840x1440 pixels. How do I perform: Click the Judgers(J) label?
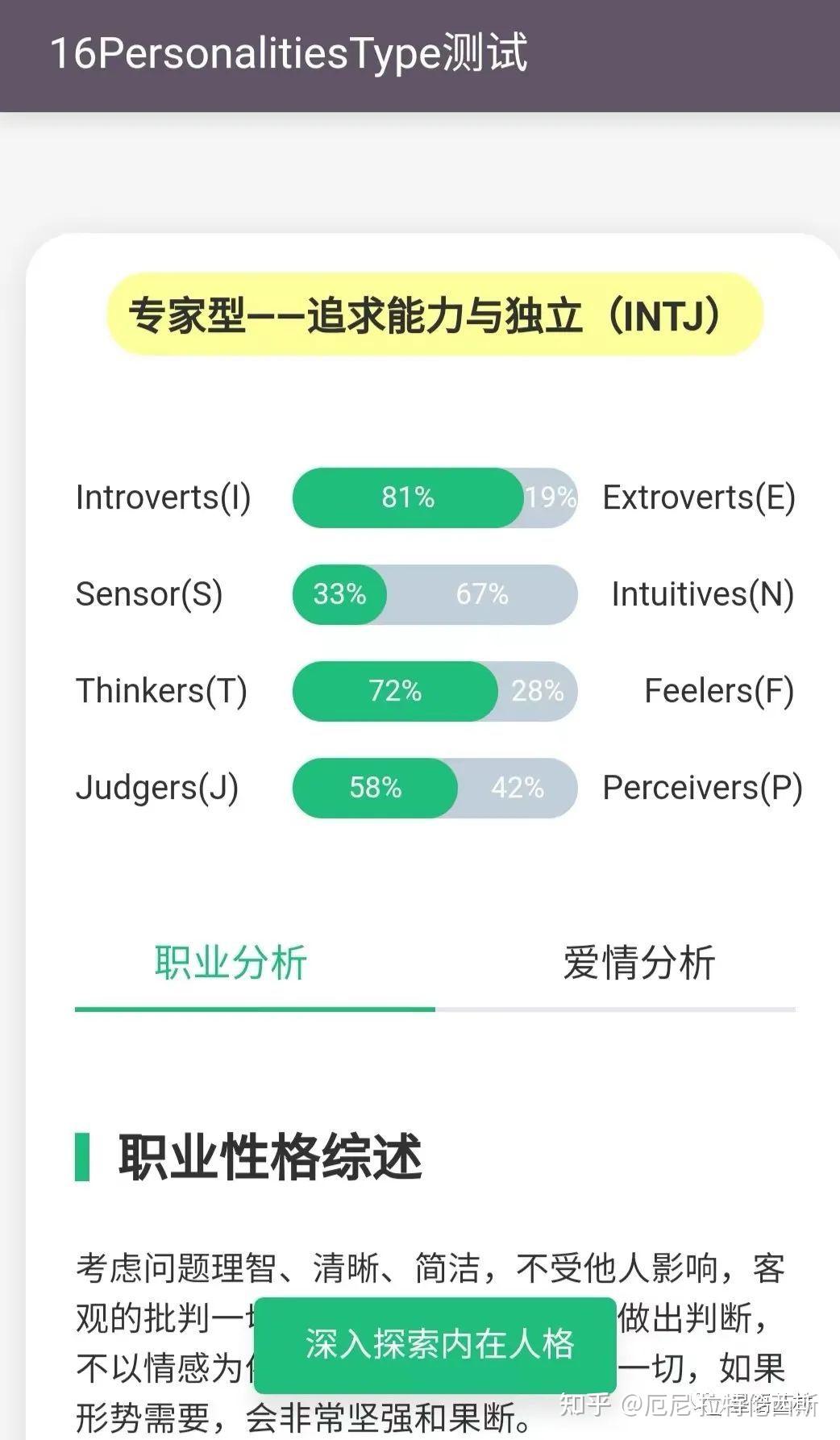point(155,789)
